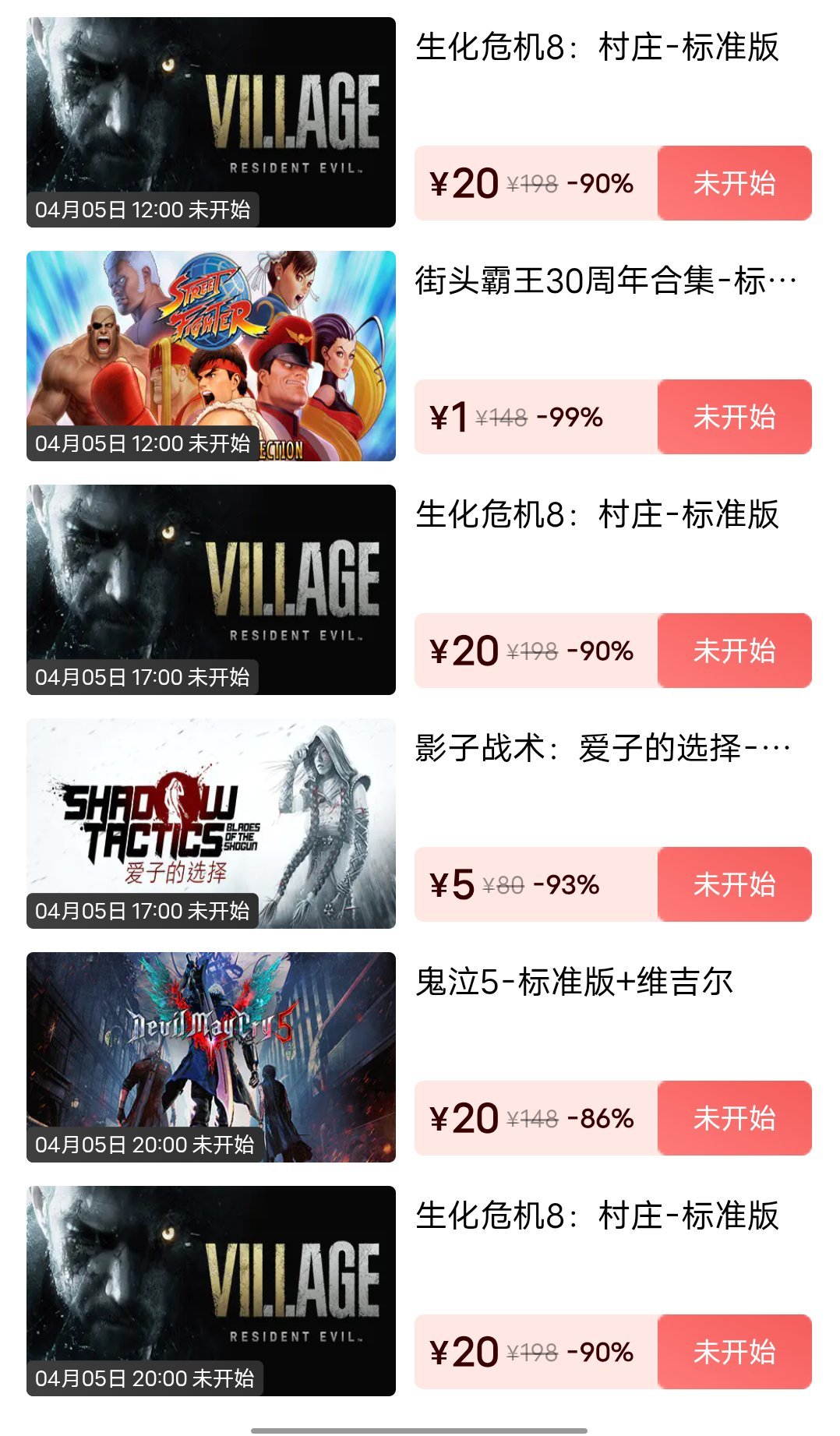Open the 17:00 生化危机8：村庄 game thumbnail
The width and height of the screenshot is (840, 1436).
210,590
